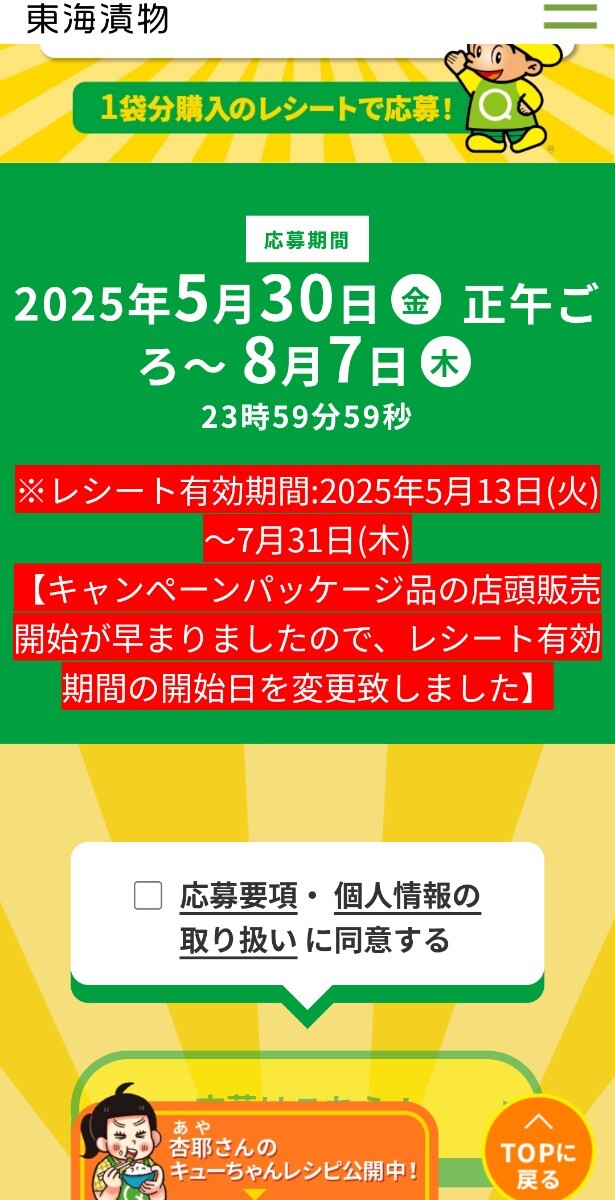Check the agreement checkbox
Screen dimensions: 615x1200
point(148,896)
